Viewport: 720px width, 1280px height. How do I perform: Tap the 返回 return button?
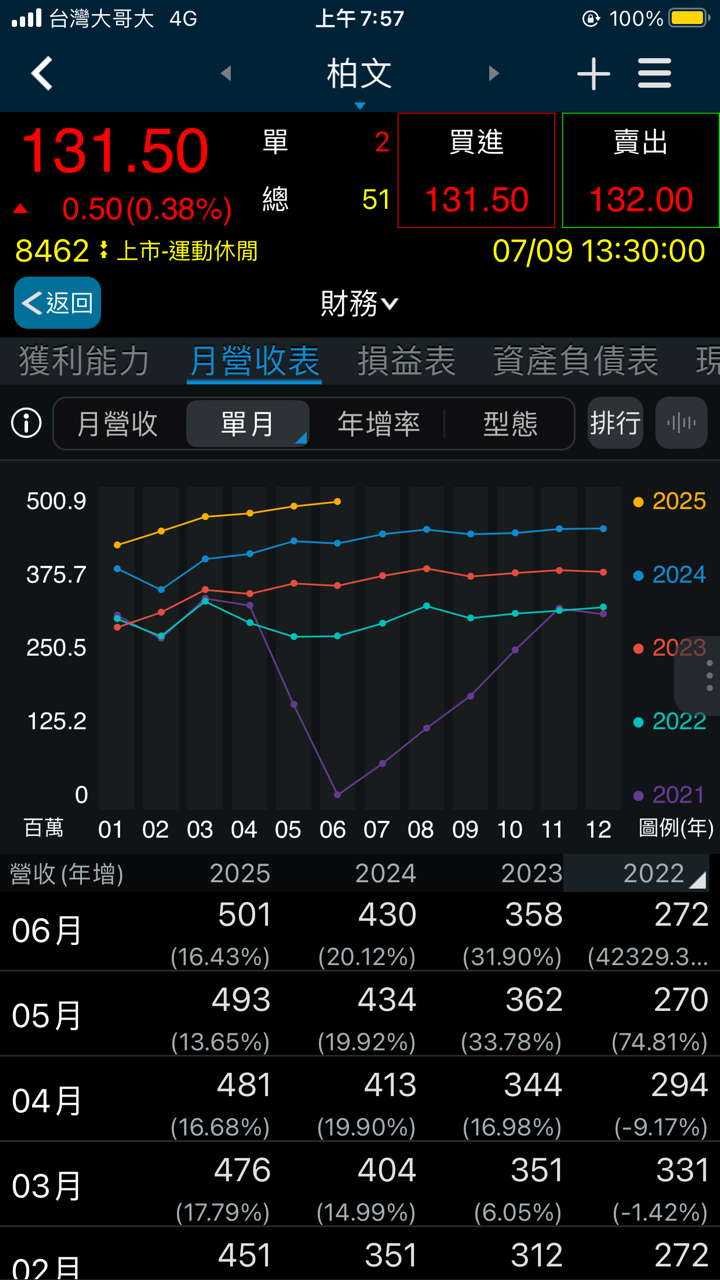57,303
